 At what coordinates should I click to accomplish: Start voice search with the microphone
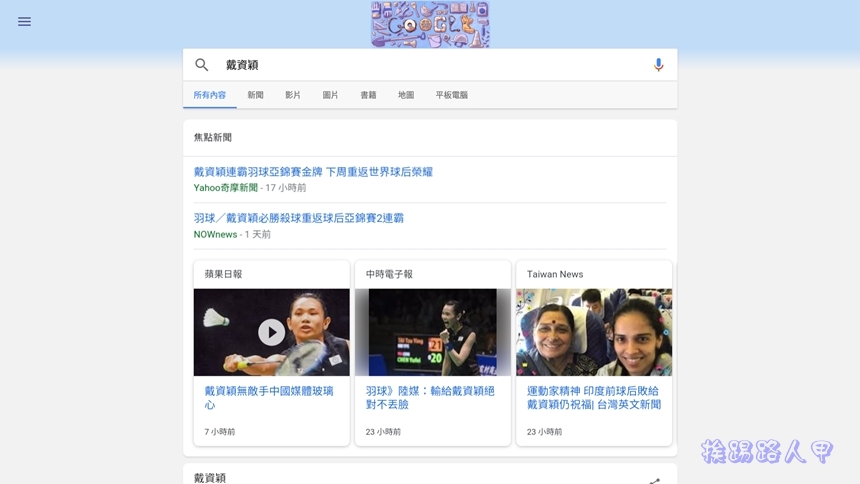pos(658,65)
